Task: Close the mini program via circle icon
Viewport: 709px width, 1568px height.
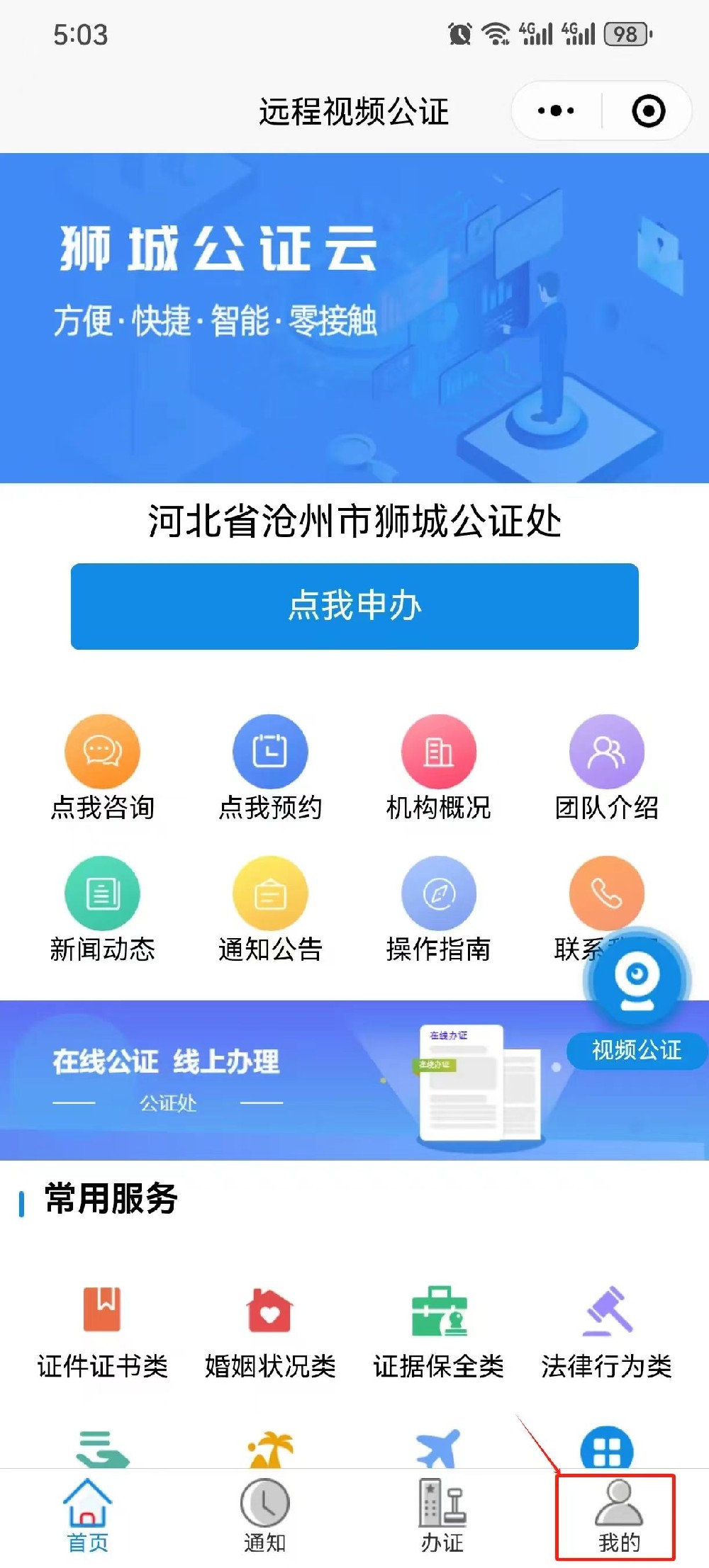Action: 648,111
